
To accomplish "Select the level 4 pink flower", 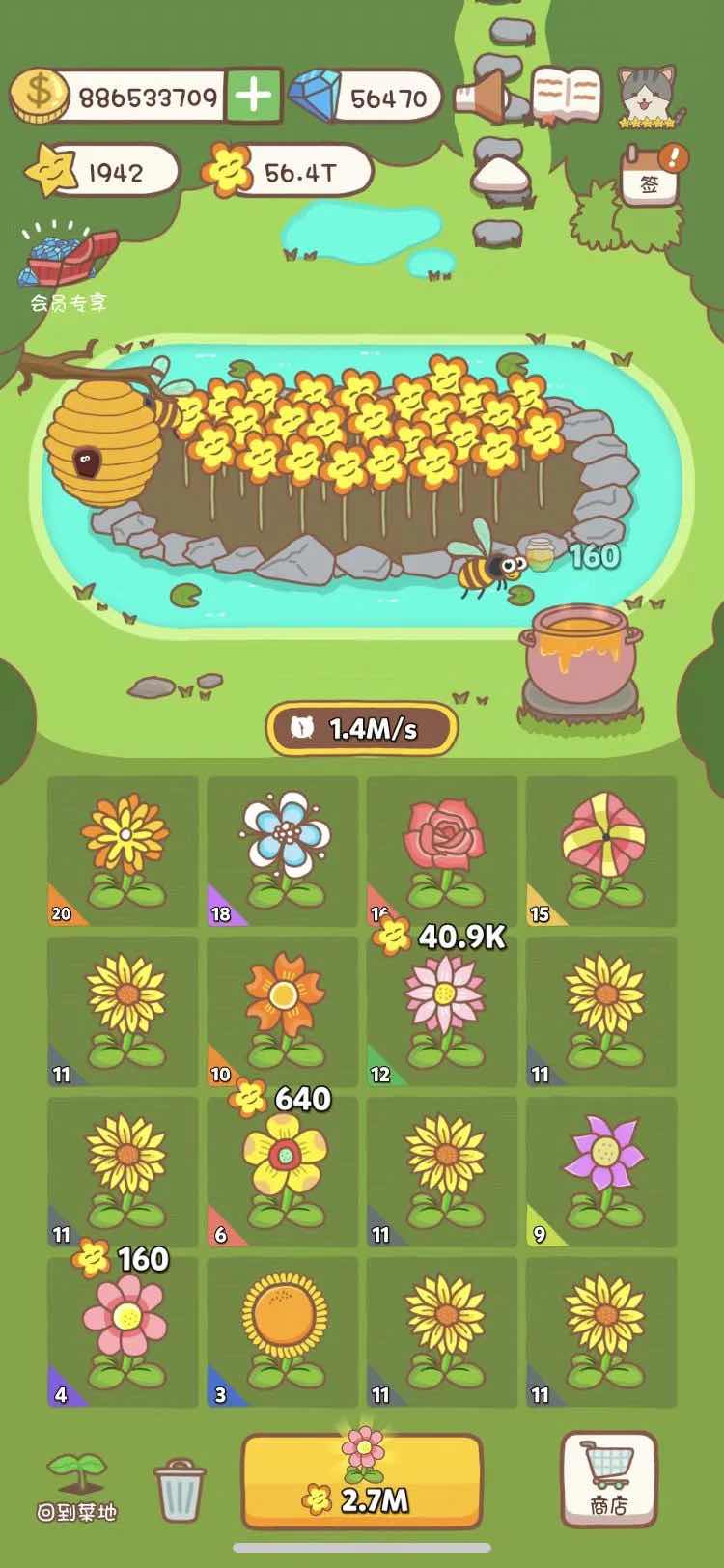I will click(123, 1331).
